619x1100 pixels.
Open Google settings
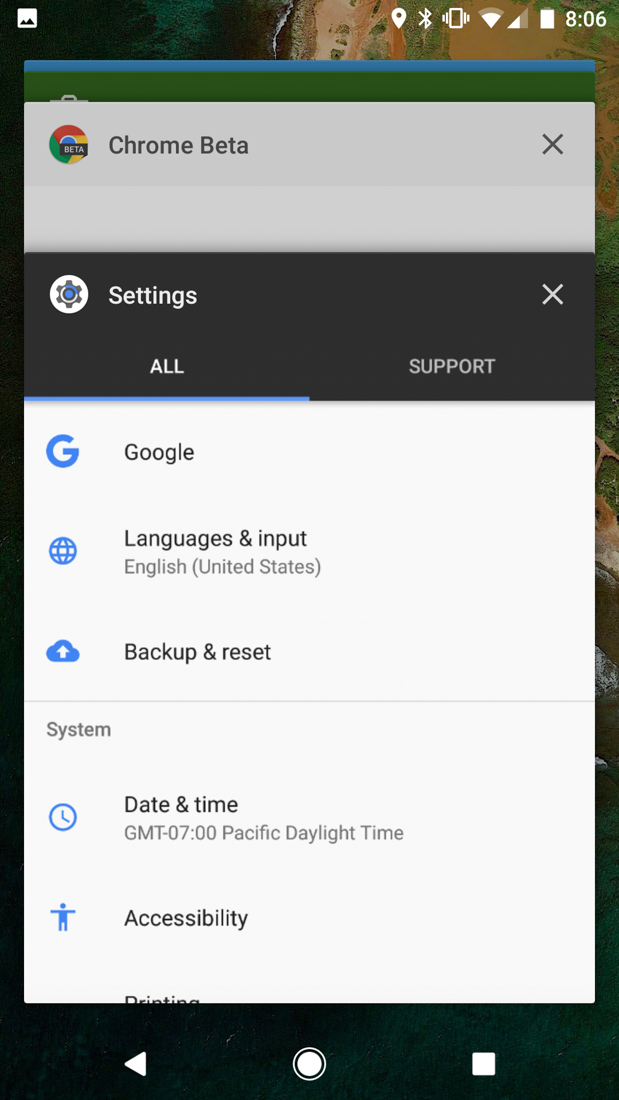click(159, 452)
